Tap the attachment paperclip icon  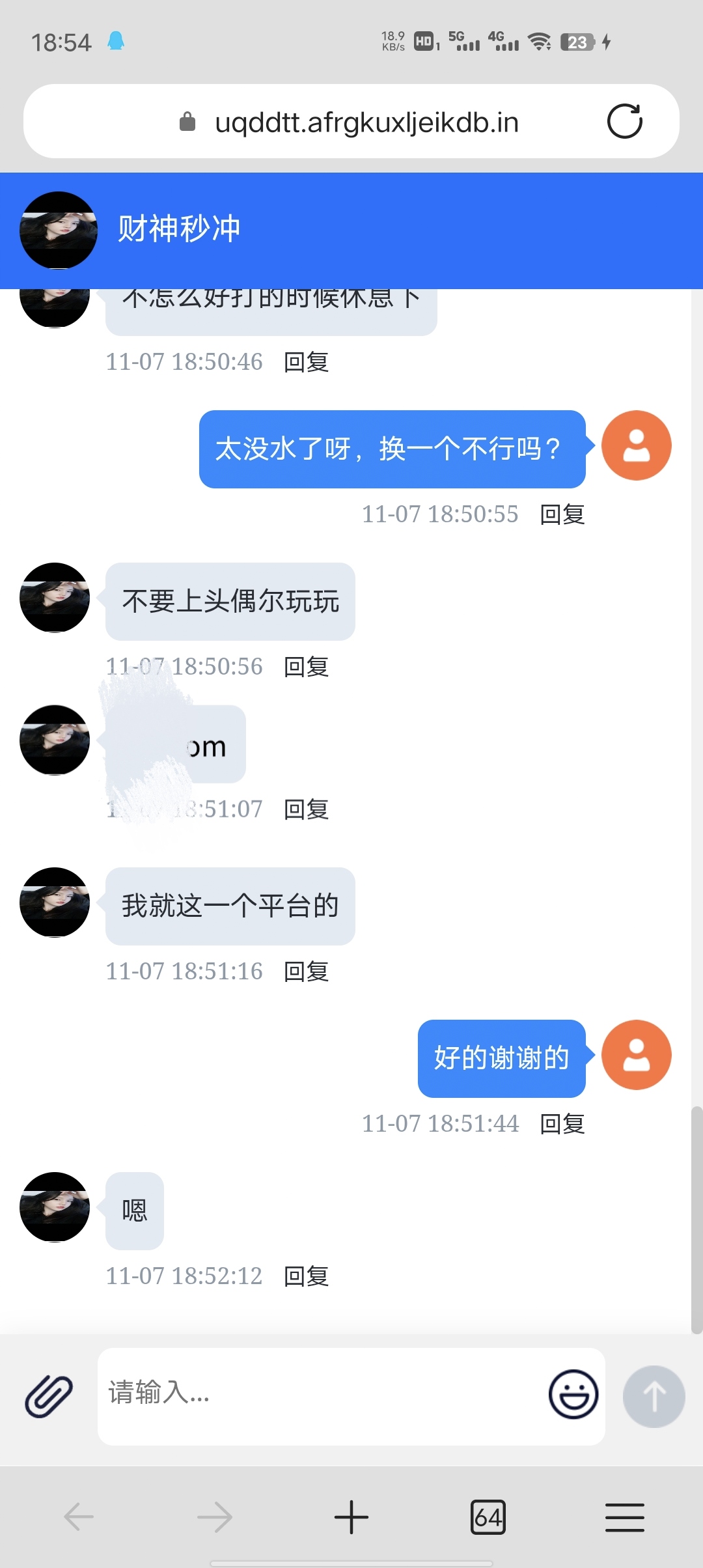tap(49, 1396)
